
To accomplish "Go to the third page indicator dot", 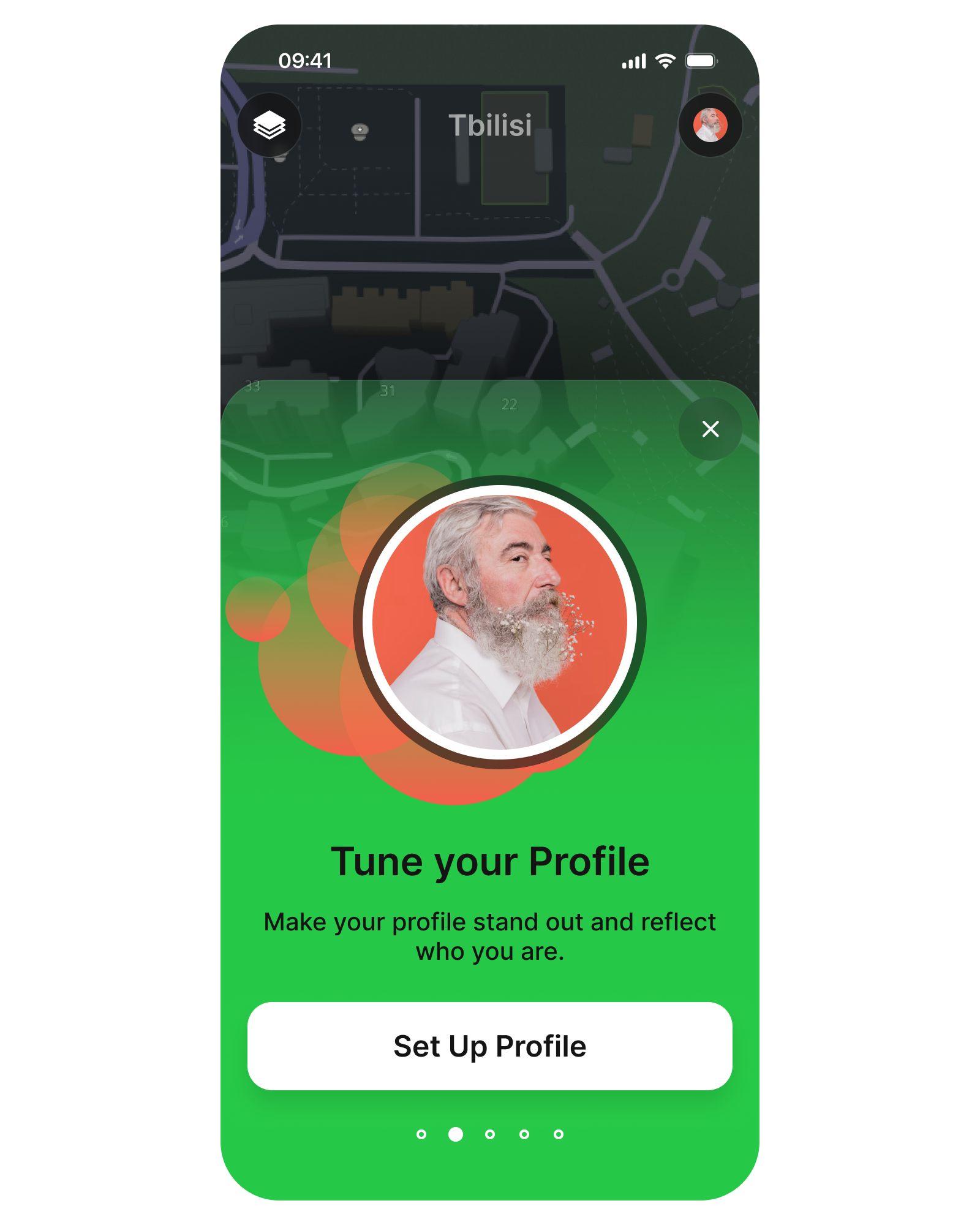I will [x=490, y=1134].
